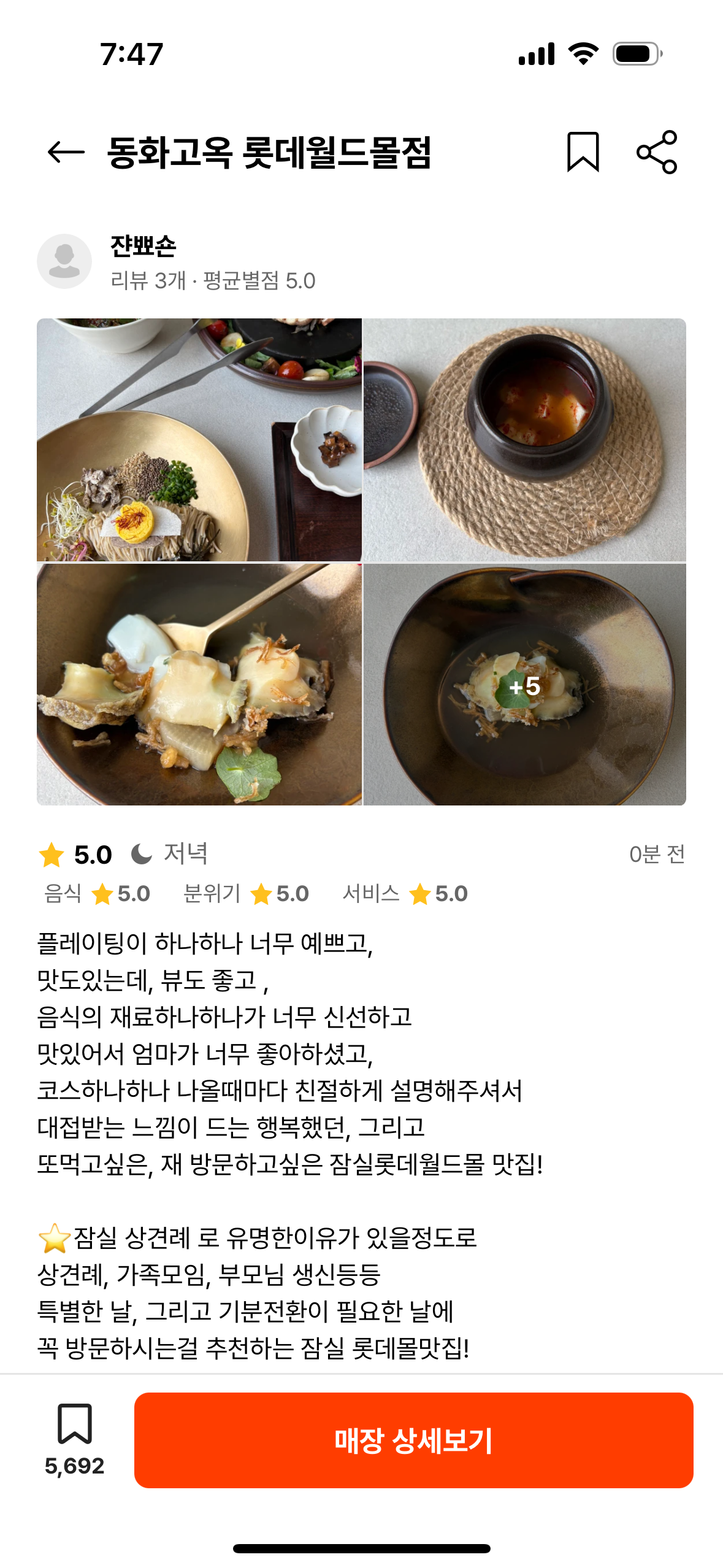723x1568 pixels.
Task: Open reviewer 쟌뽀숀's profile
Action: [x=142, y=247]
